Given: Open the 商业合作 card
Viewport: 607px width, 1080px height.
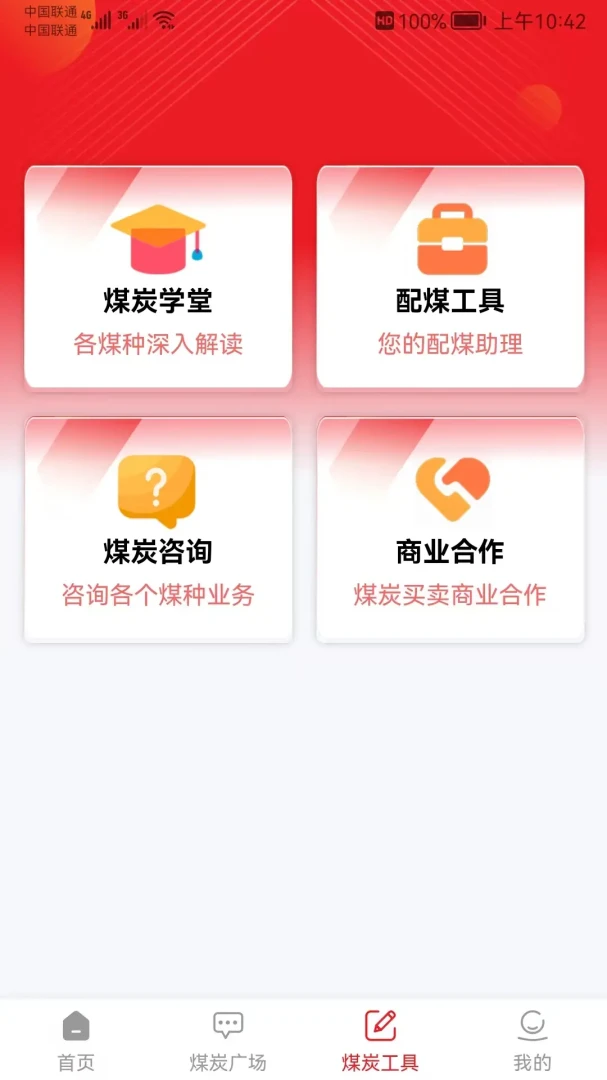Looking at the screenshot, I should pyautogui.click(x=450, y=529).
